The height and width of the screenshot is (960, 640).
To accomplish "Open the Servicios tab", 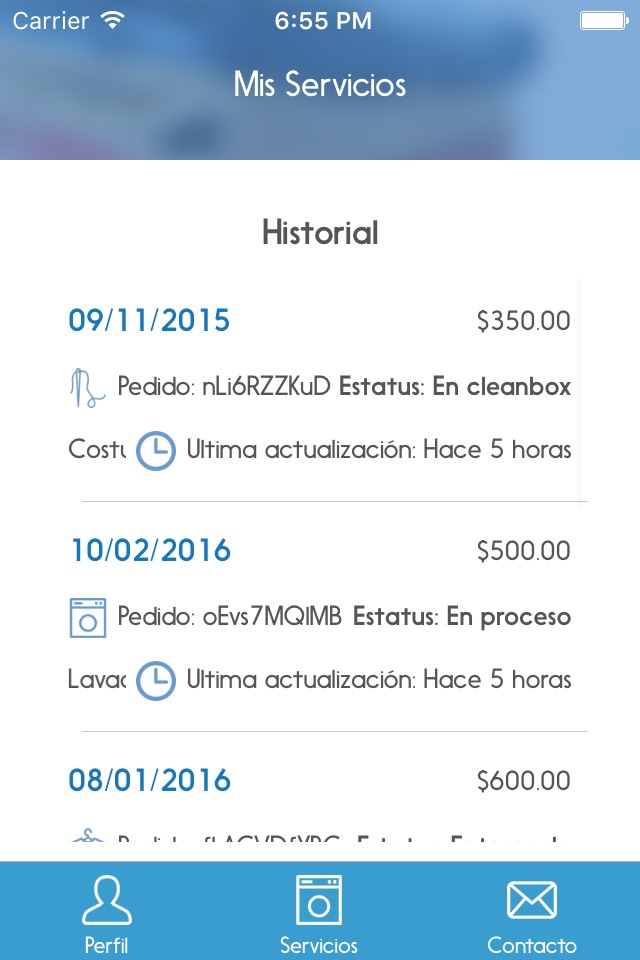I will (319, 912).
